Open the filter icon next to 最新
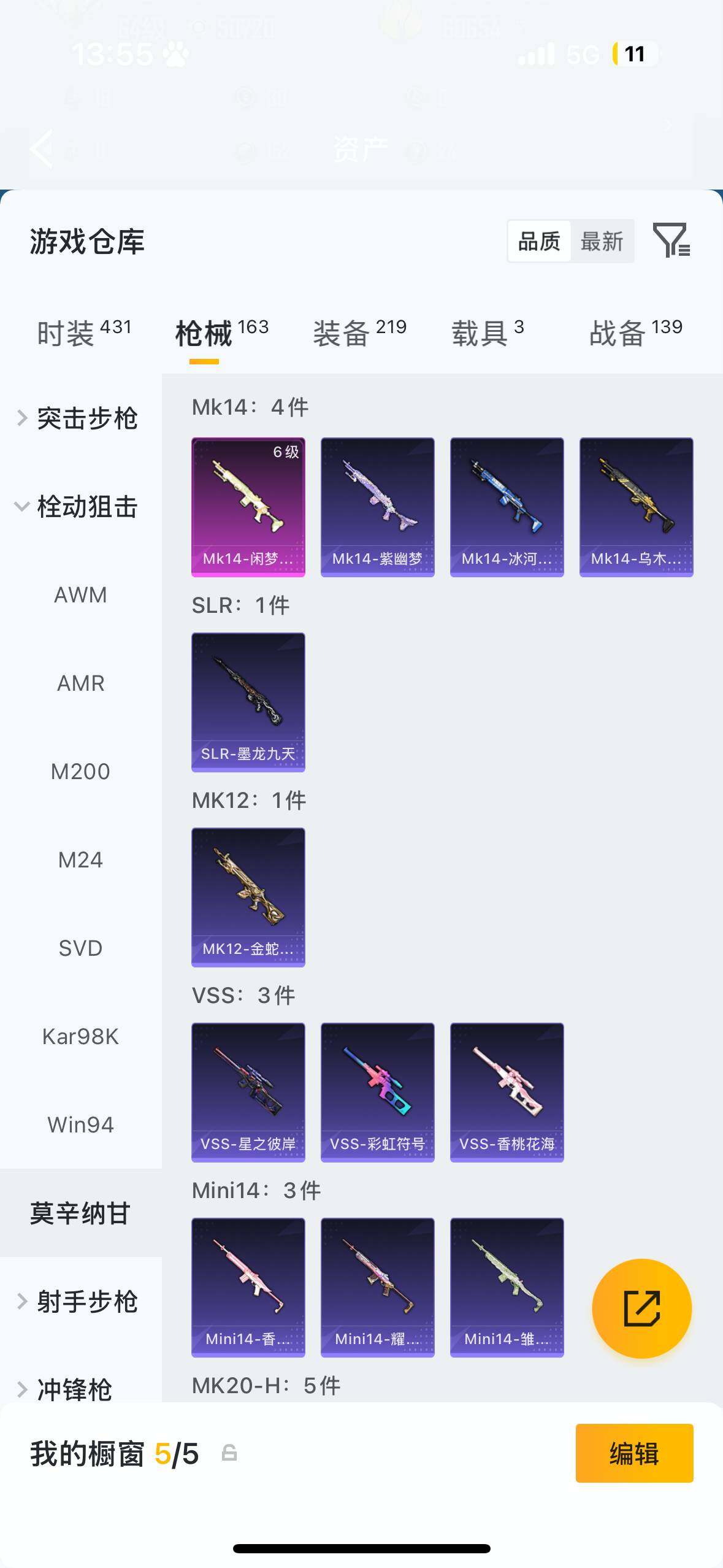This screenshot has width=723, height=1568. point(671,240)
